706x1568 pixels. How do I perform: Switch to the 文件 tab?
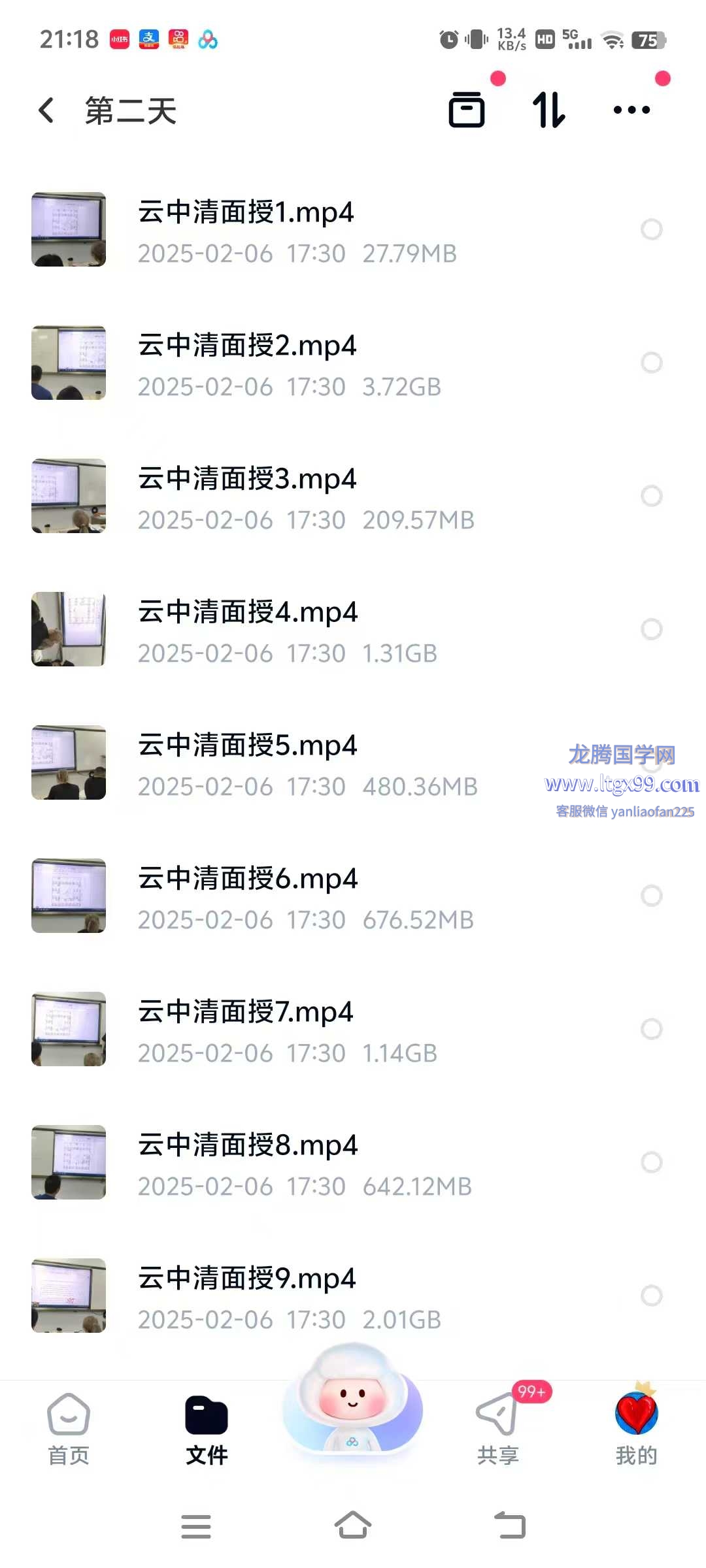207,1429
